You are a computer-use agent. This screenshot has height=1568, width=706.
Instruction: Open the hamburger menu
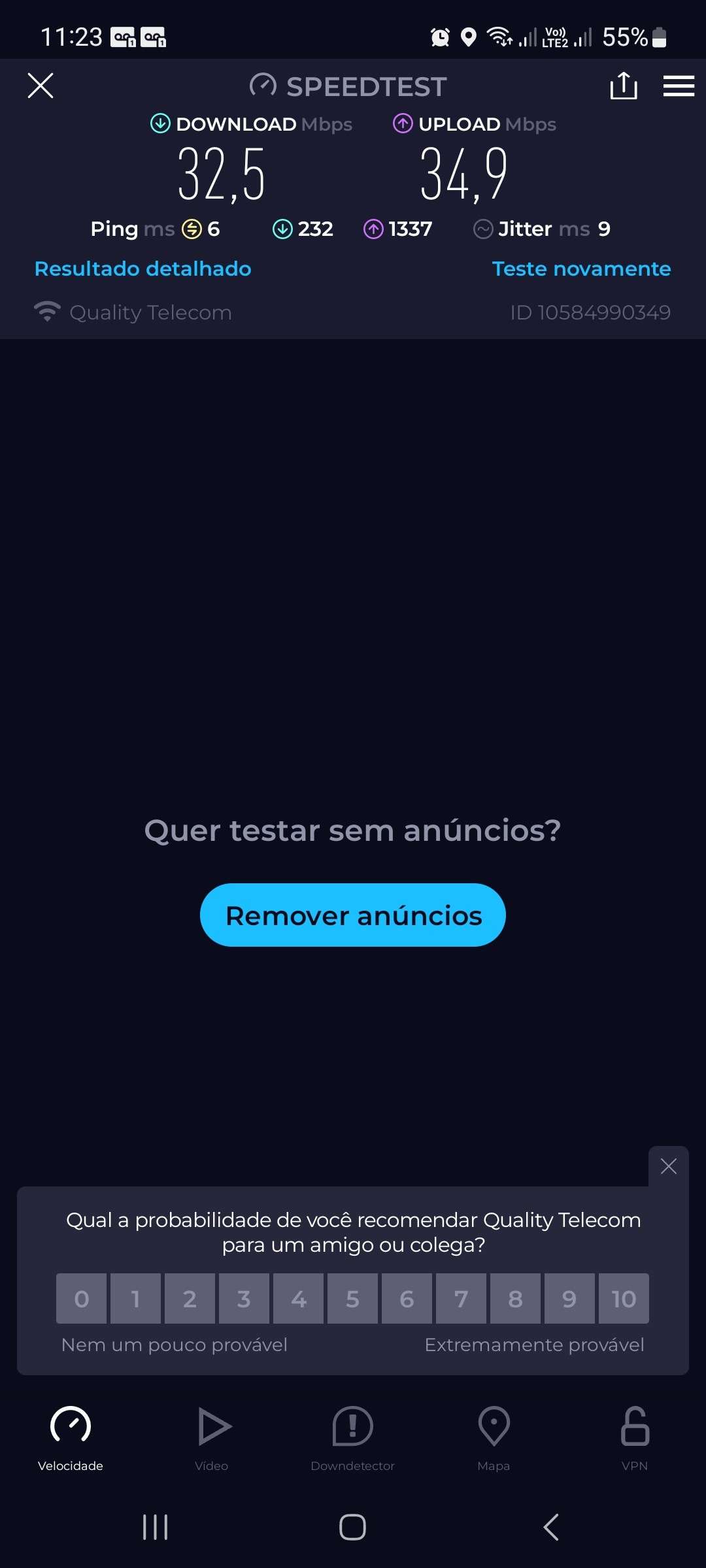pos(679,86)
